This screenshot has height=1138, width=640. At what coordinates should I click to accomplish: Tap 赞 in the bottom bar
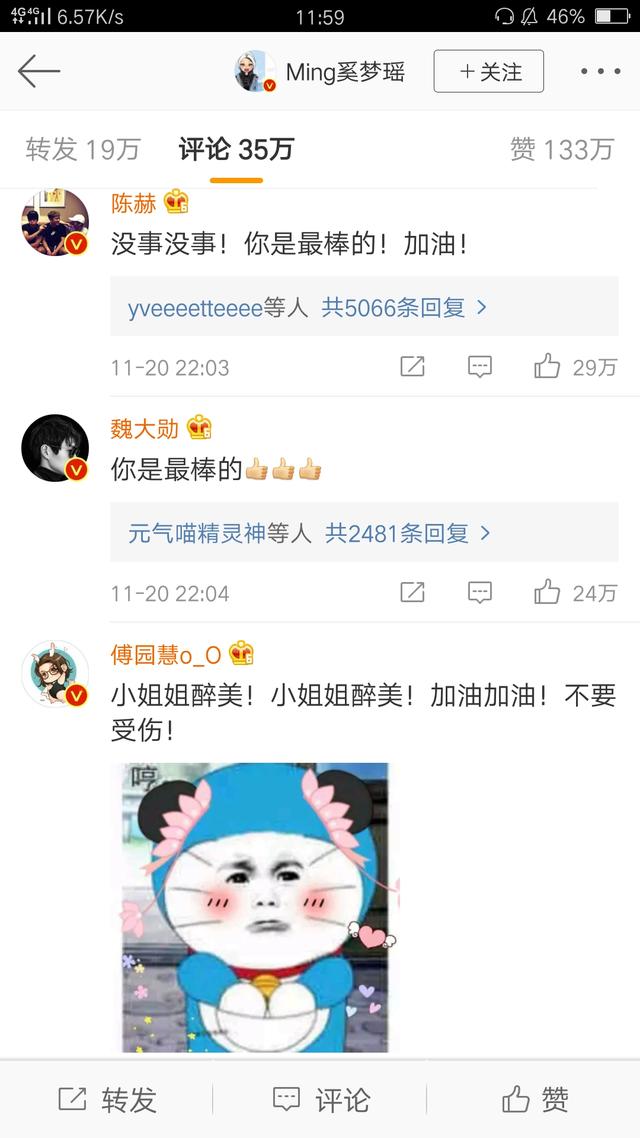535,1100
